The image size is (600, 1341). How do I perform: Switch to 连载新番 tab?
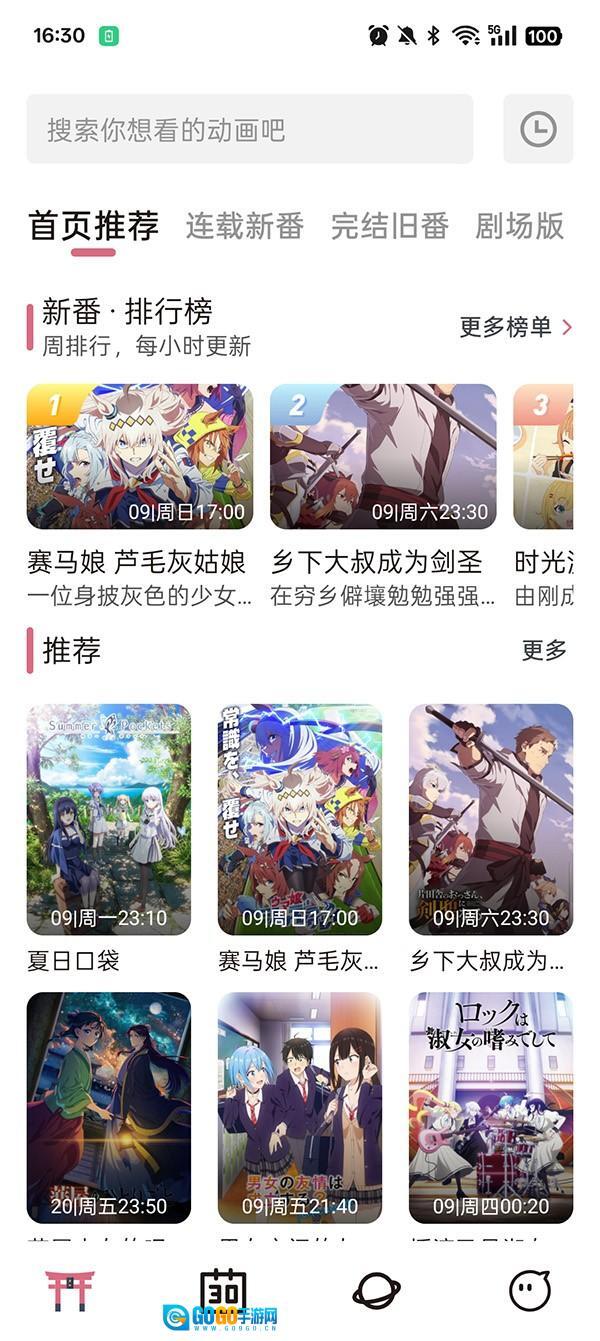pos(244,226)
